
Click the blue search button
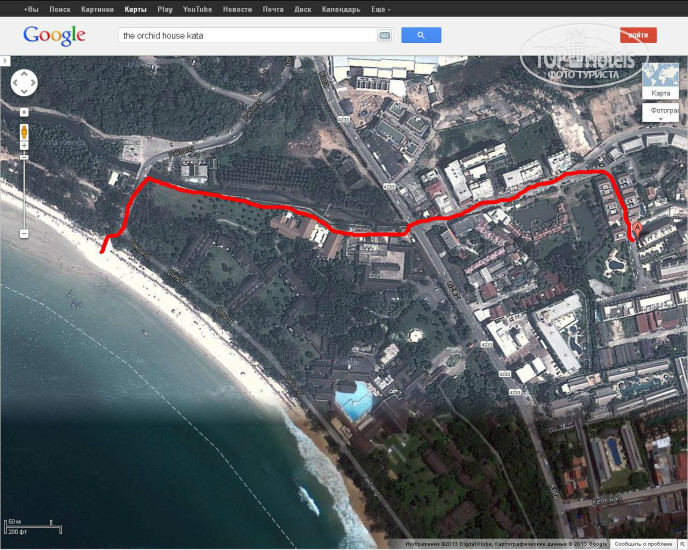point(421,35)
